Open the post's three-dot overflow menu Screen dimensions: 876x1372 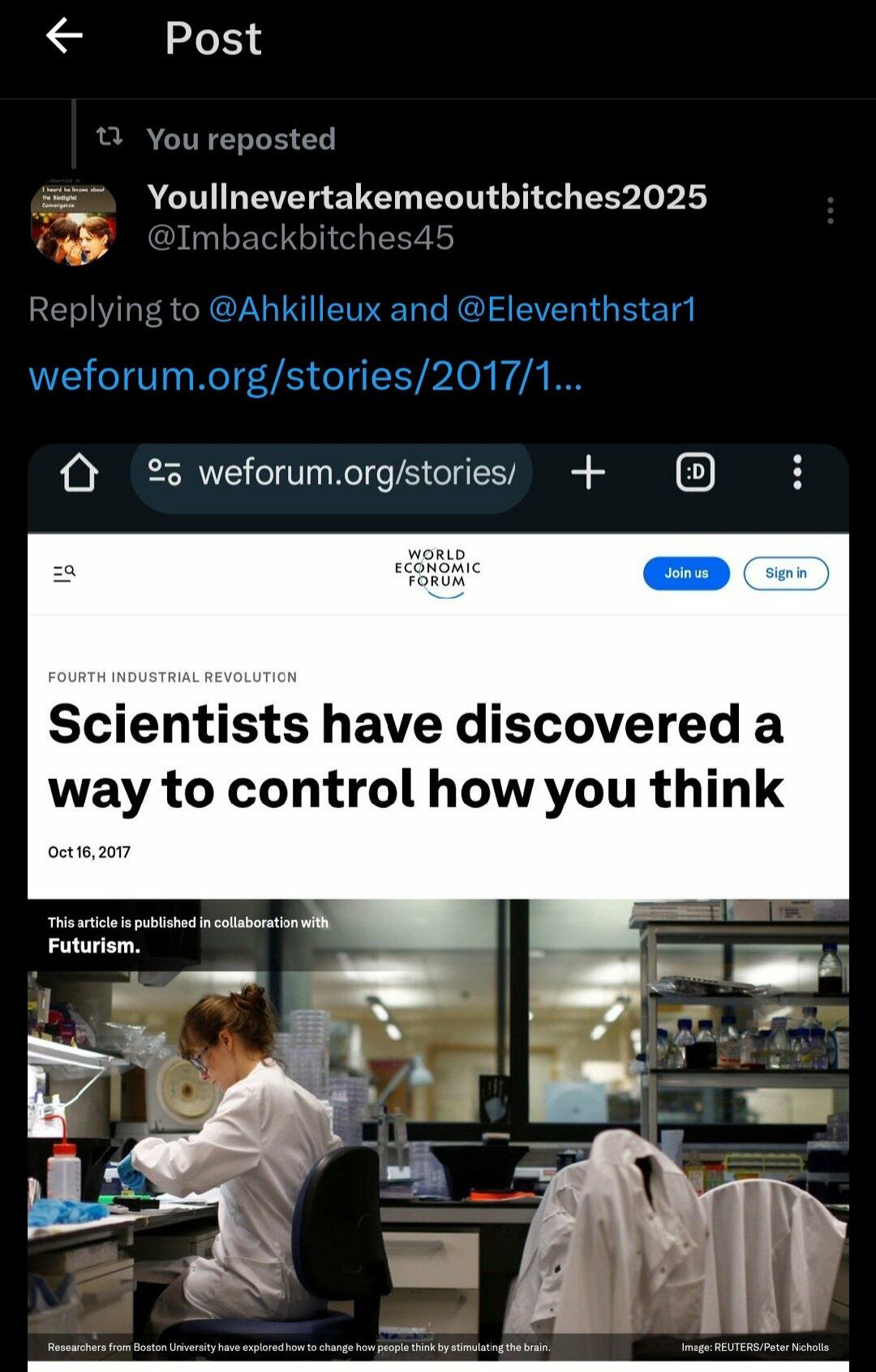(830, 210)
